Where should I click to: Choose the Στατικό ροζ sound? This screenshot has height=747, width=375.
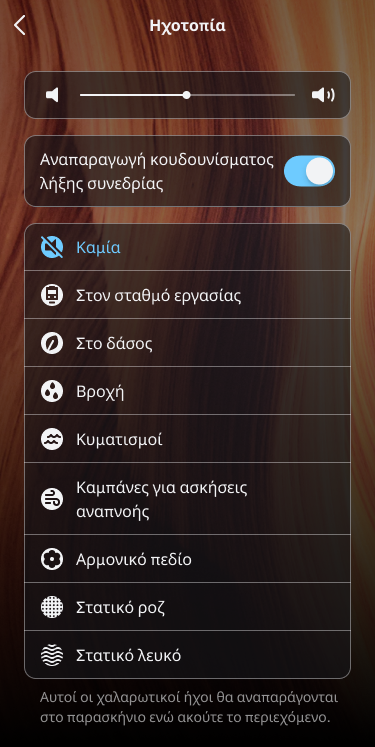coord(187,607)
